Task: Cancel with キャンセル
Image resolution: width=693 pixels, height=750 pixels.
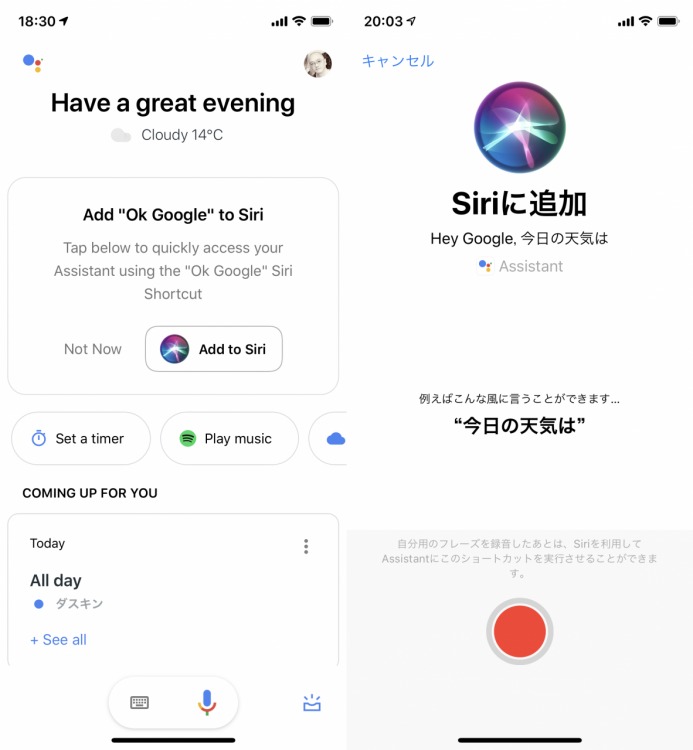Action: point(397,61)
